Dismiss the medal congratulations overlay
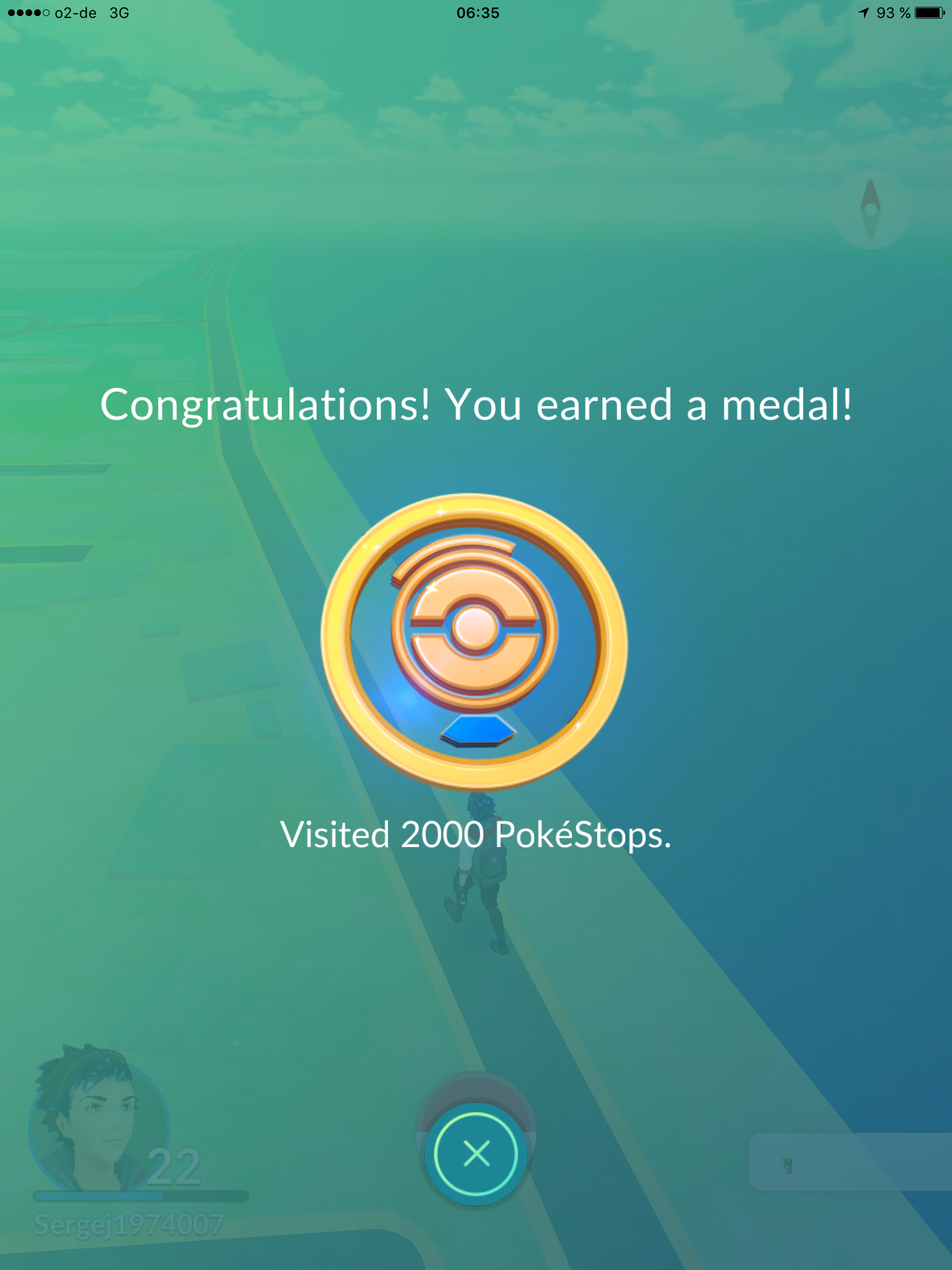Viewport: 952px width, 1270px height. pyautogui.click(x=476, y=1153)
